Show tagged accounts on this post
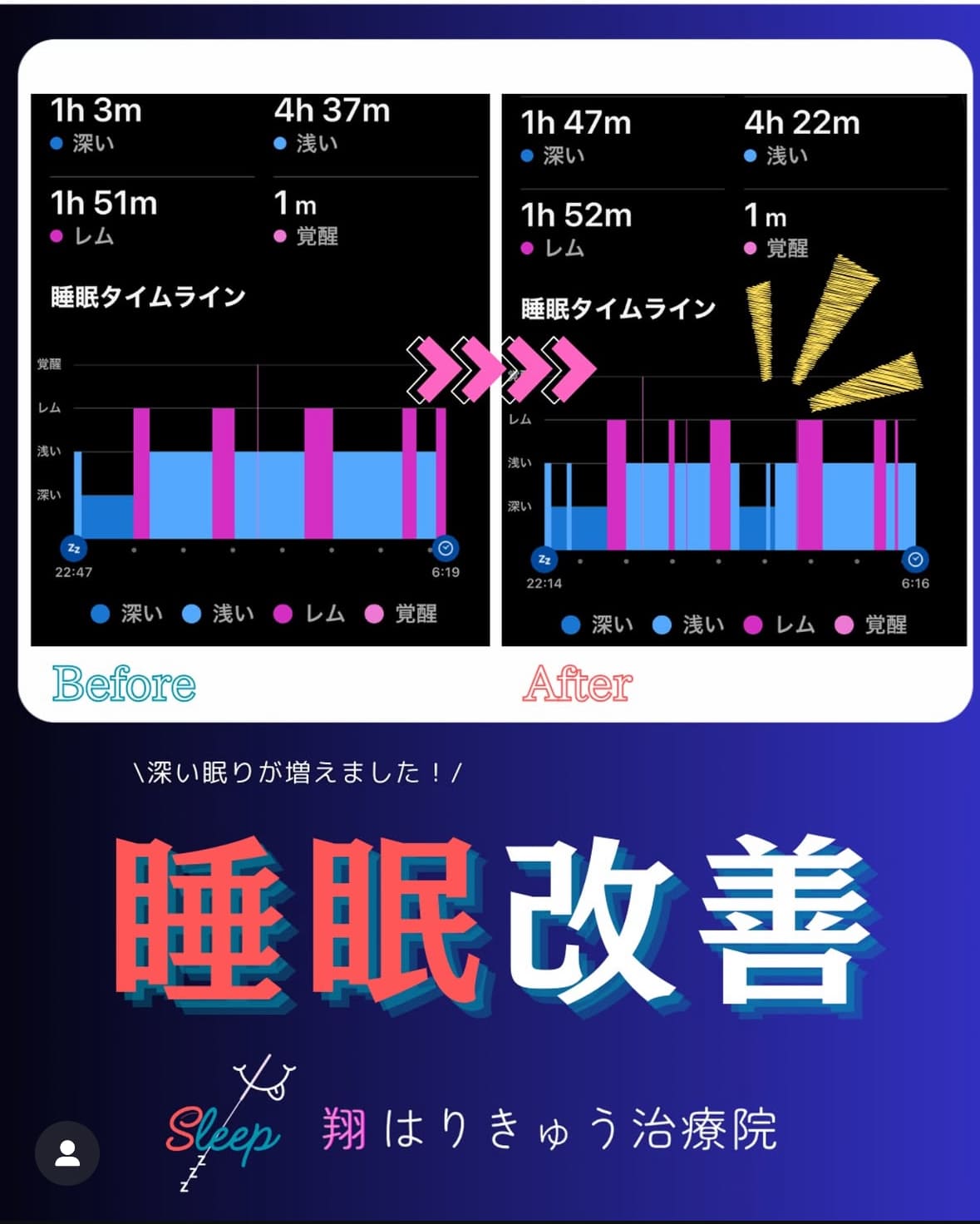The width and height of the screenshot is (980, 1224). point(67,1153)
